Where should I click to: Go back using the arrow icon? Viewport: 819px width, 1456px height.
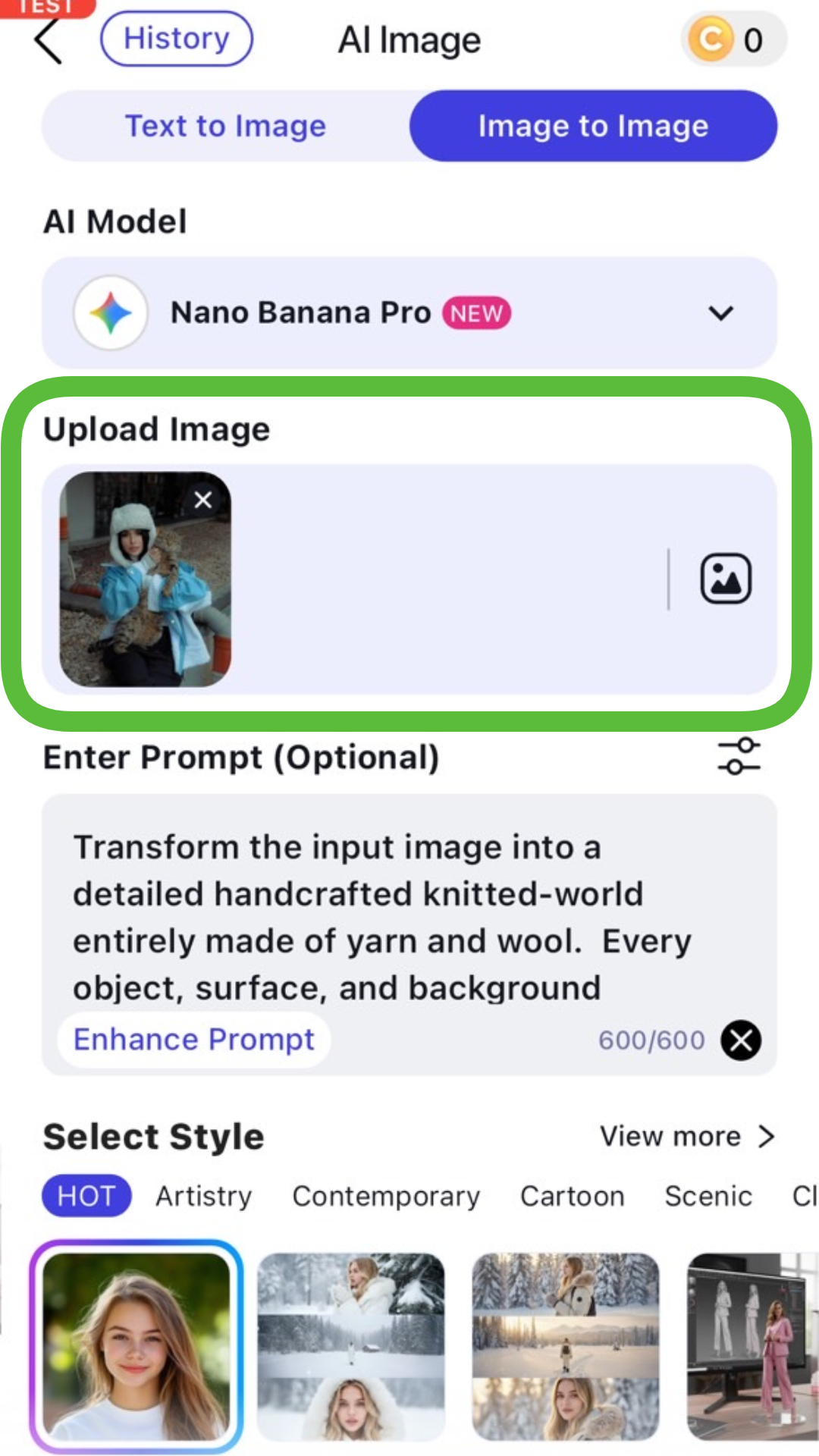(48, 41)
